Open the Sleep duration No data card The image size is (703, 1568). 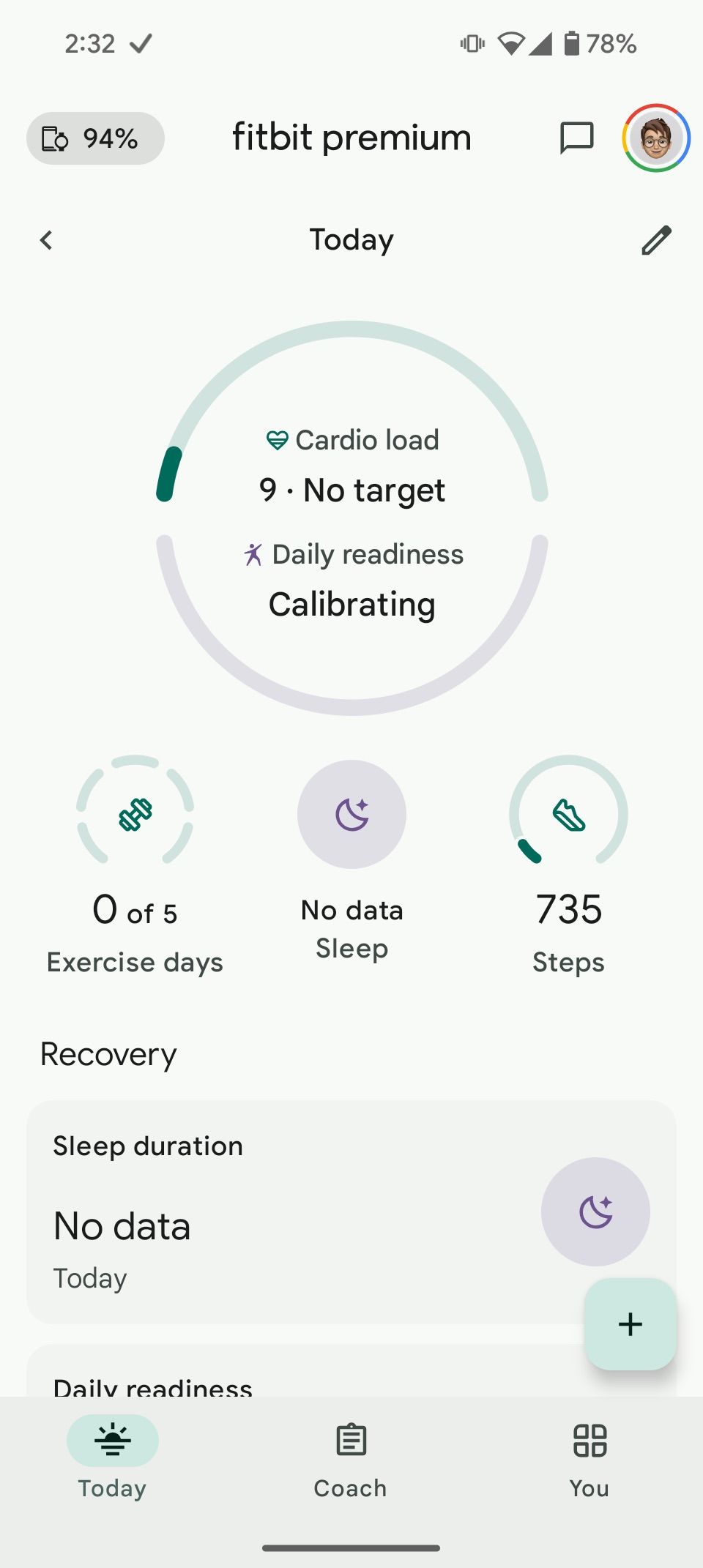[293, 1212]
